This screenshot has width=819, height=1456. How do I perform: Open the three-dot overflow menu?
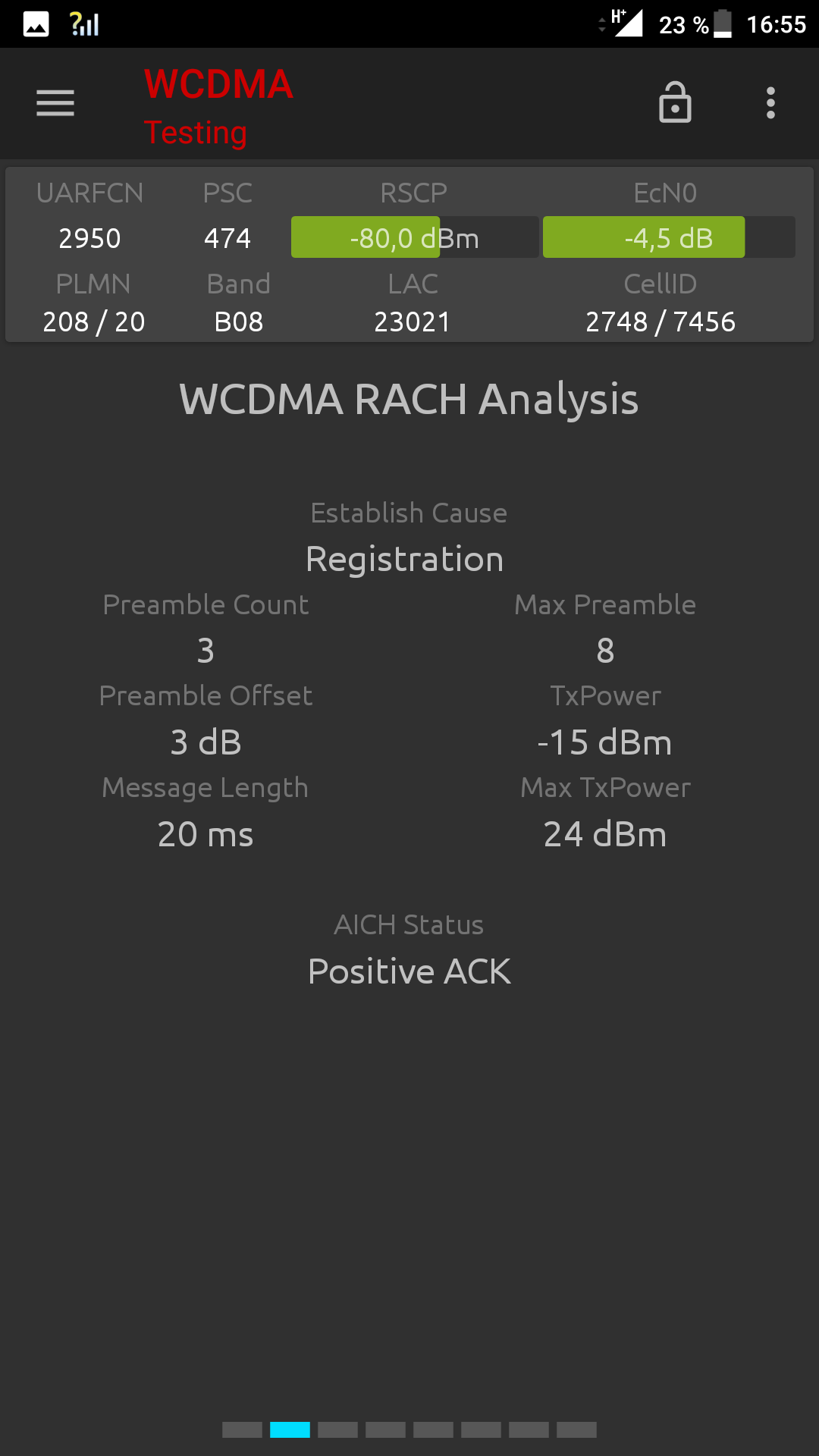tap(770, 103)
